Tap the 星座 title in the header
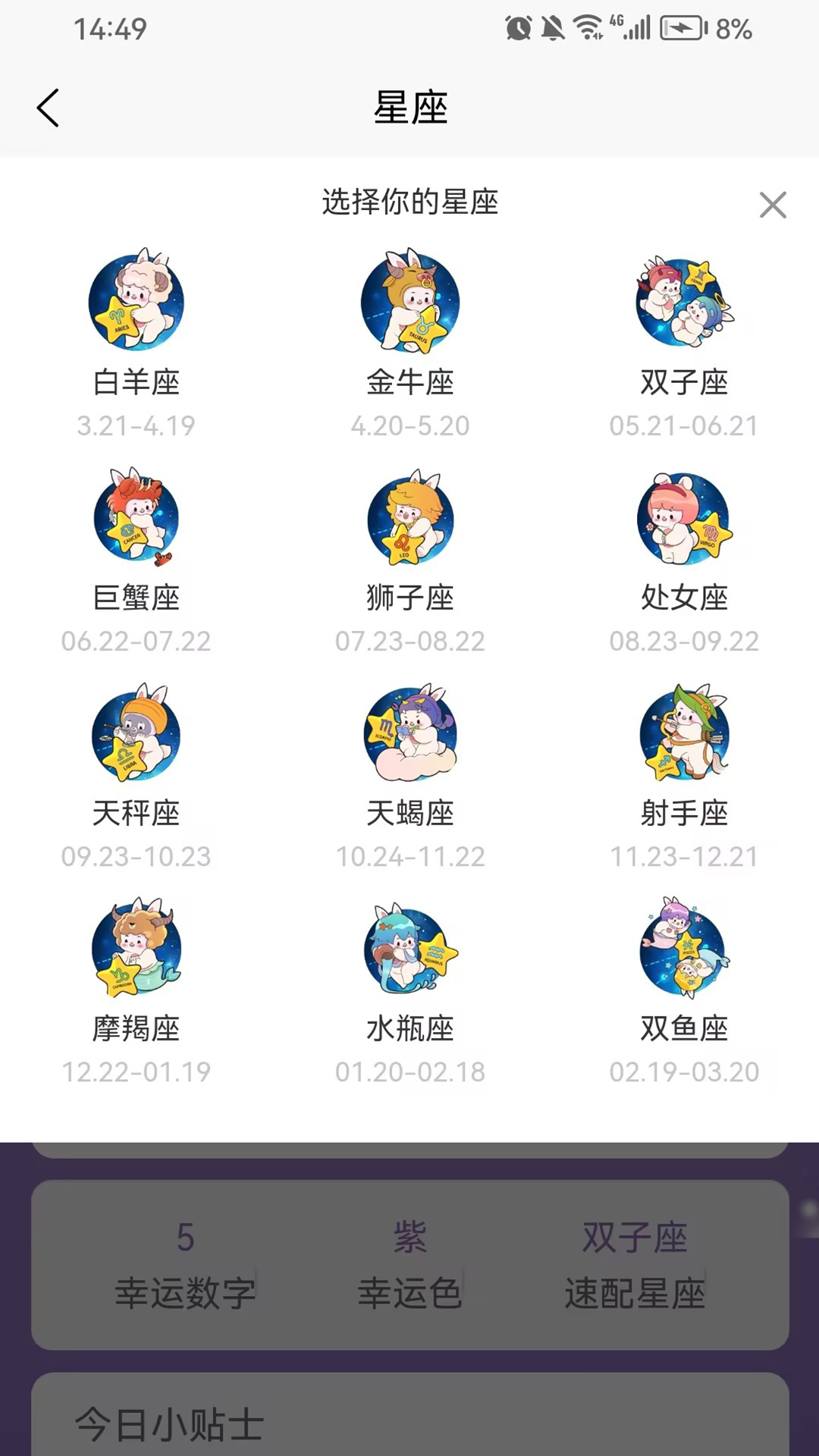819x1456 pixels. coord(409,108)
